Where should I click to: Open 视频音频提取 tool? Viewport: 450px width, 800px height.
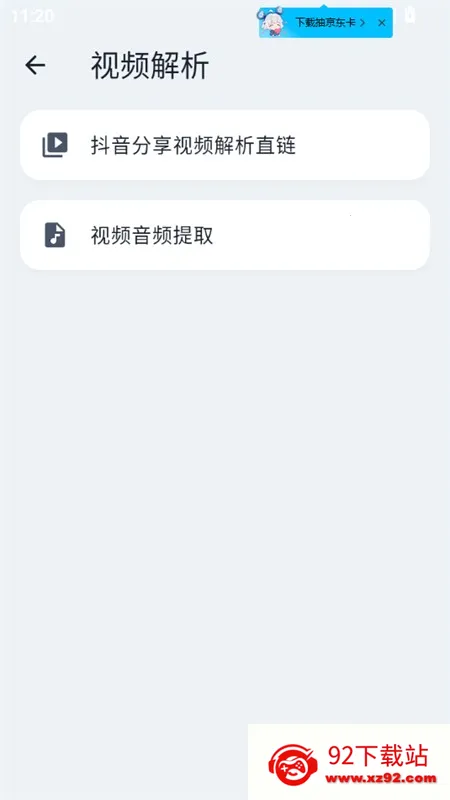click(224, 235)
